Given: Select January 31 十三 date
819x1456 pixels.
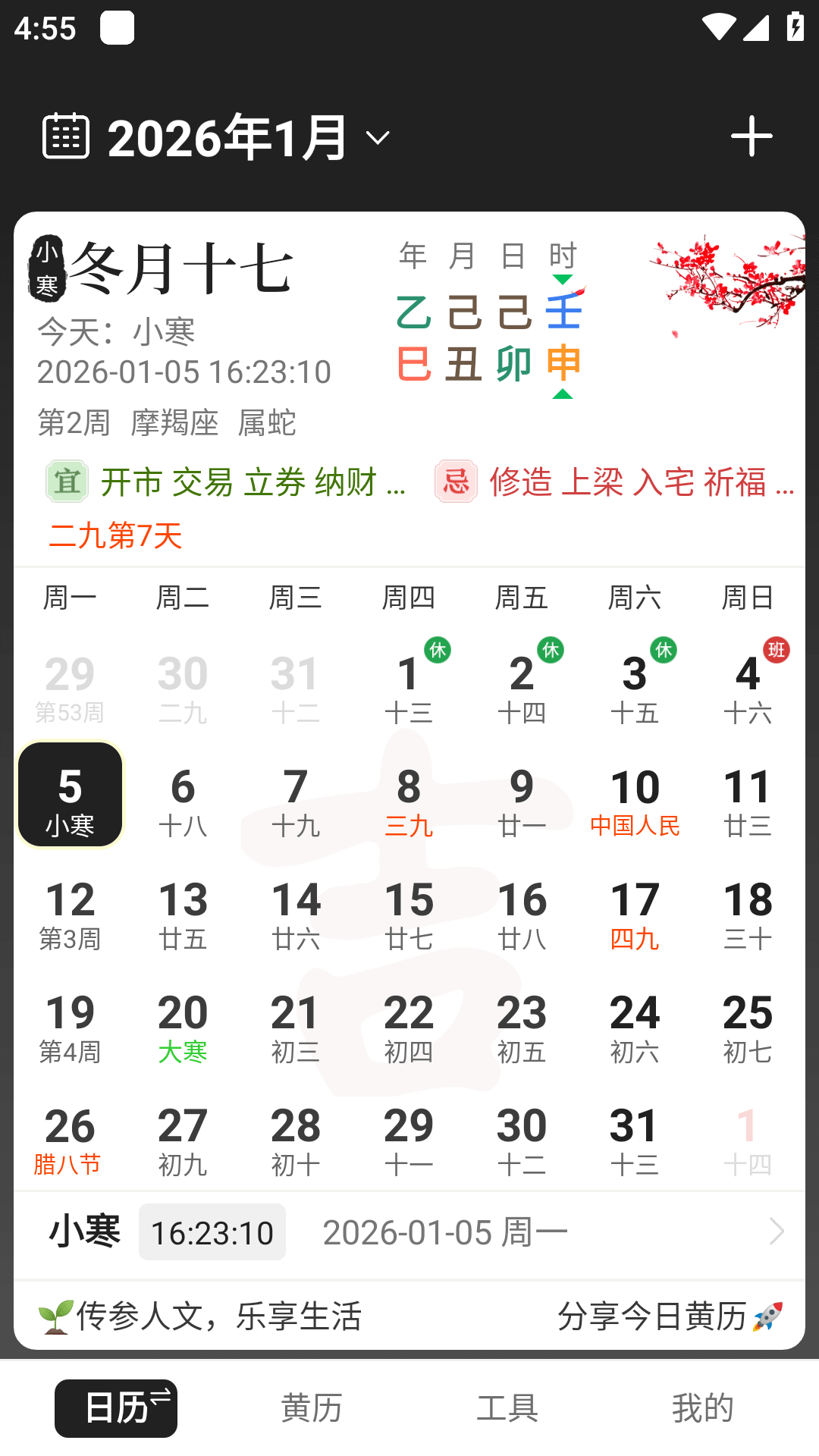Looking at the screenshot, I should click(x=635, y=1140).
